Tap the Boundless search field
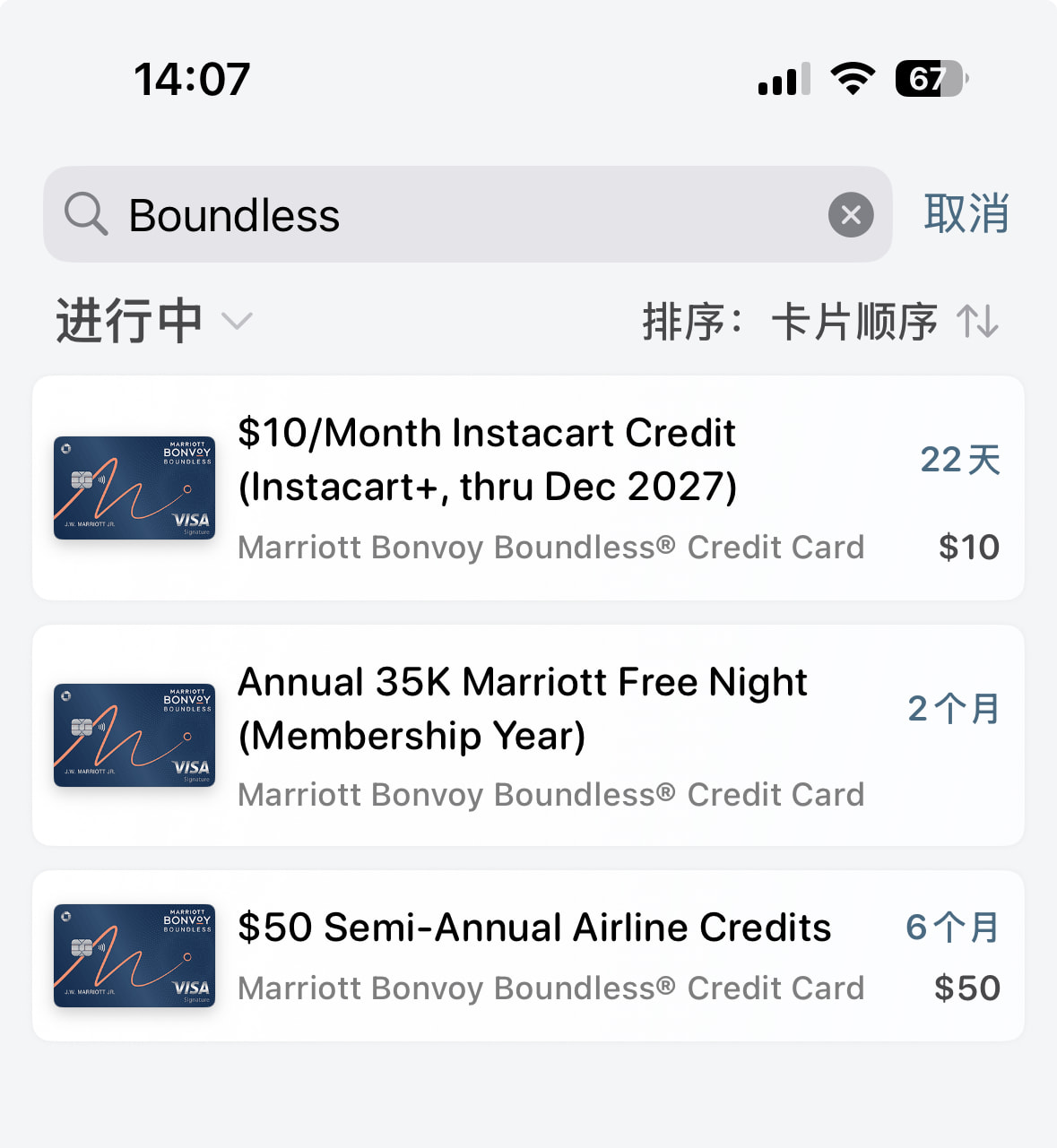 (448, 215)
